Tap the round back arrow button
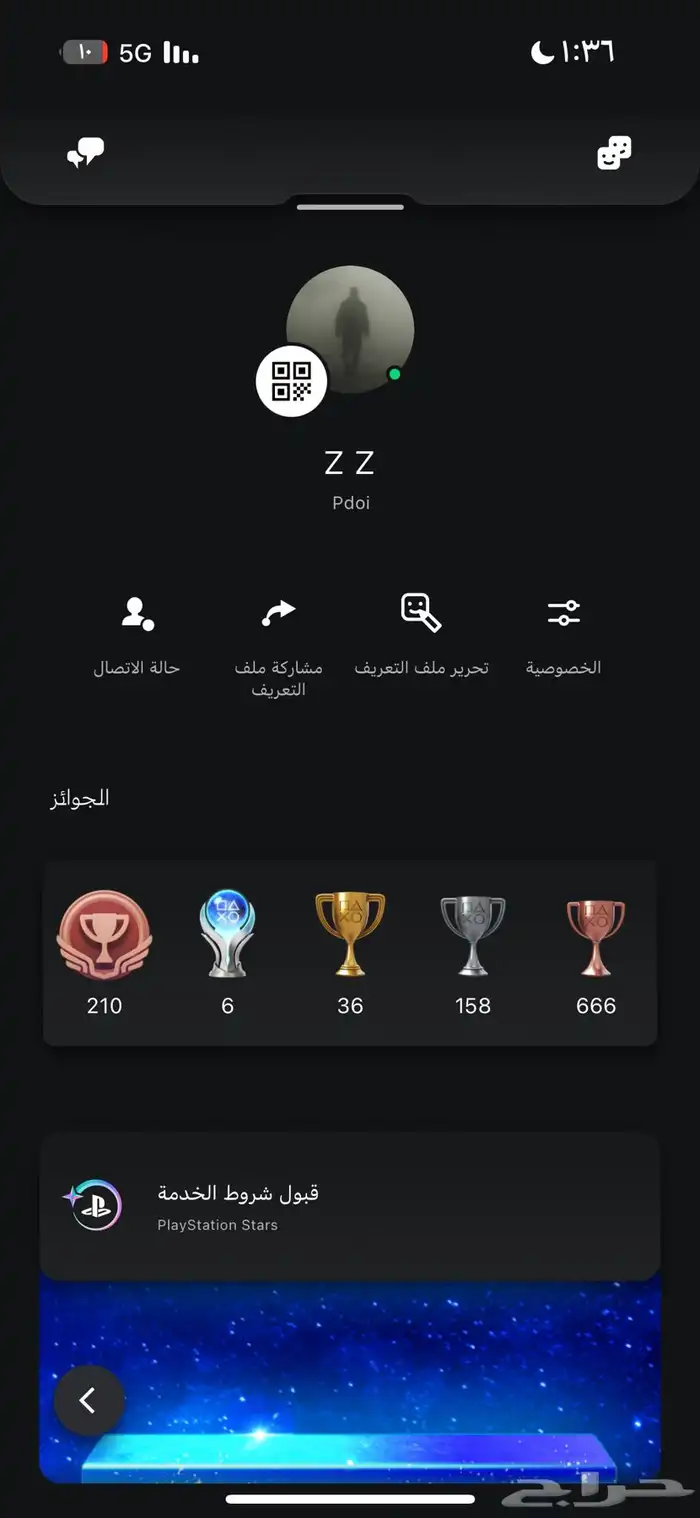This screenshot has width=700, height=1518. (89, 1401)
